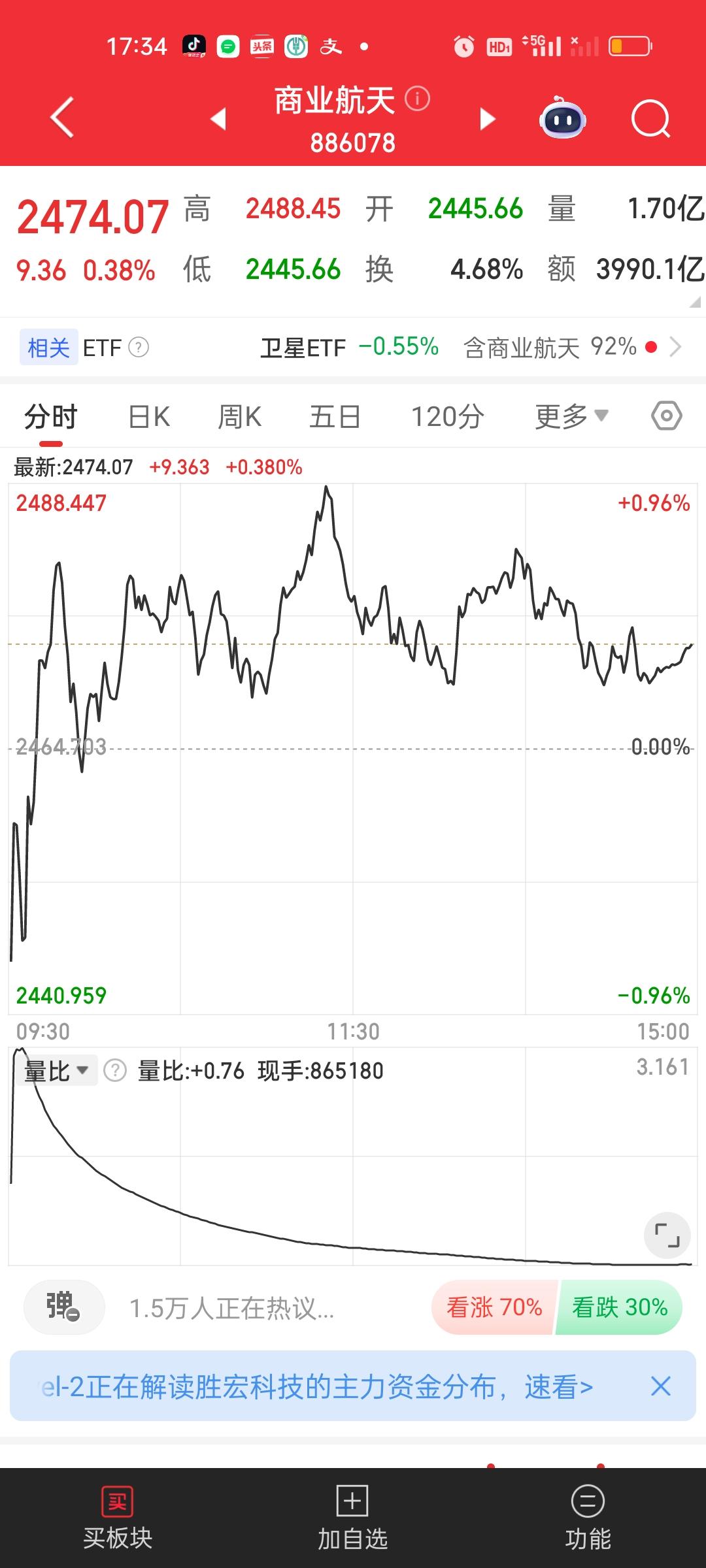Tap the 加自选 plus icon
Image resolution: width=706 pixels, height=1568 pixels.
[x=352, y=1509]
